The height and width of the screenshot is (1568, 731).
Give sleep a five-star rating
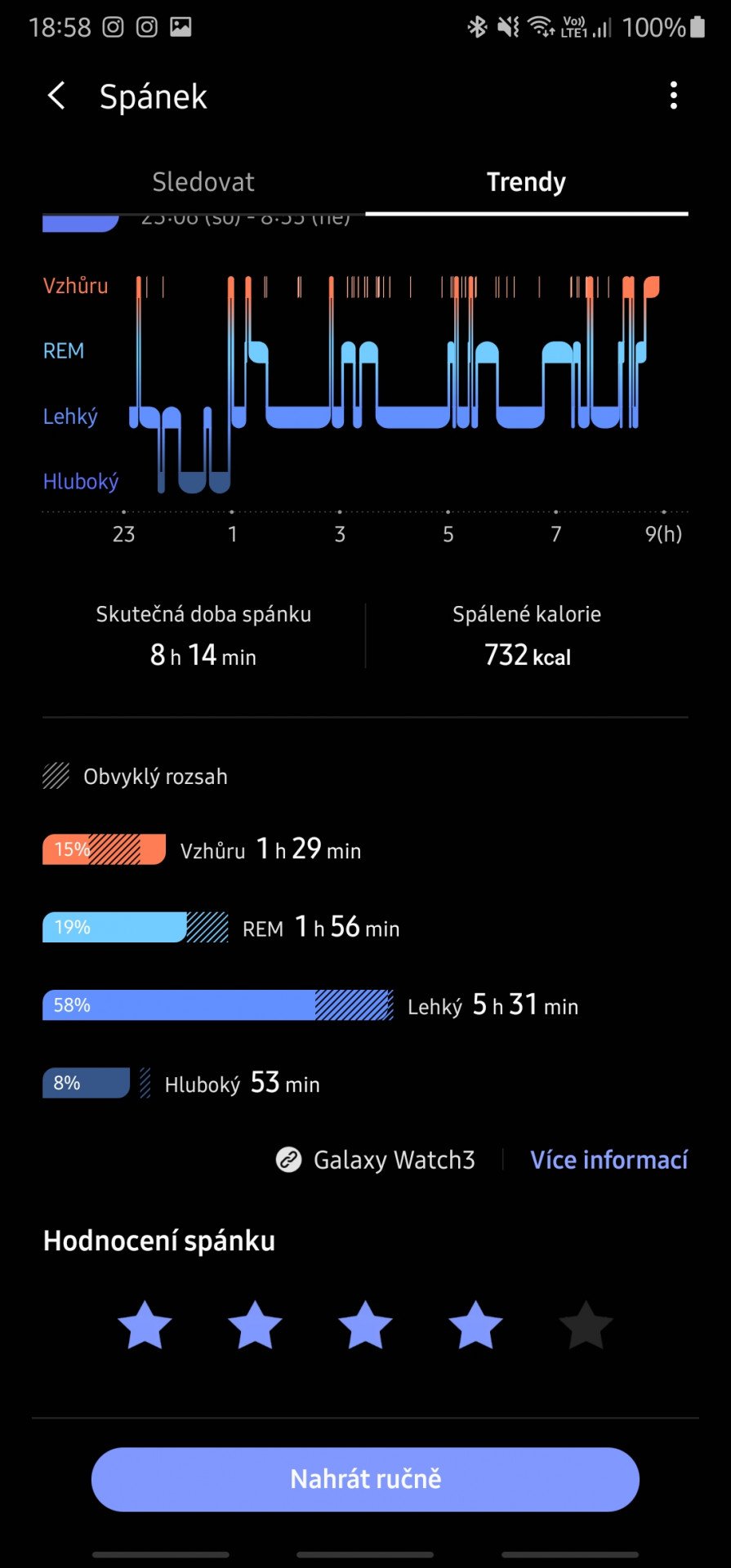coord(586,1325)
